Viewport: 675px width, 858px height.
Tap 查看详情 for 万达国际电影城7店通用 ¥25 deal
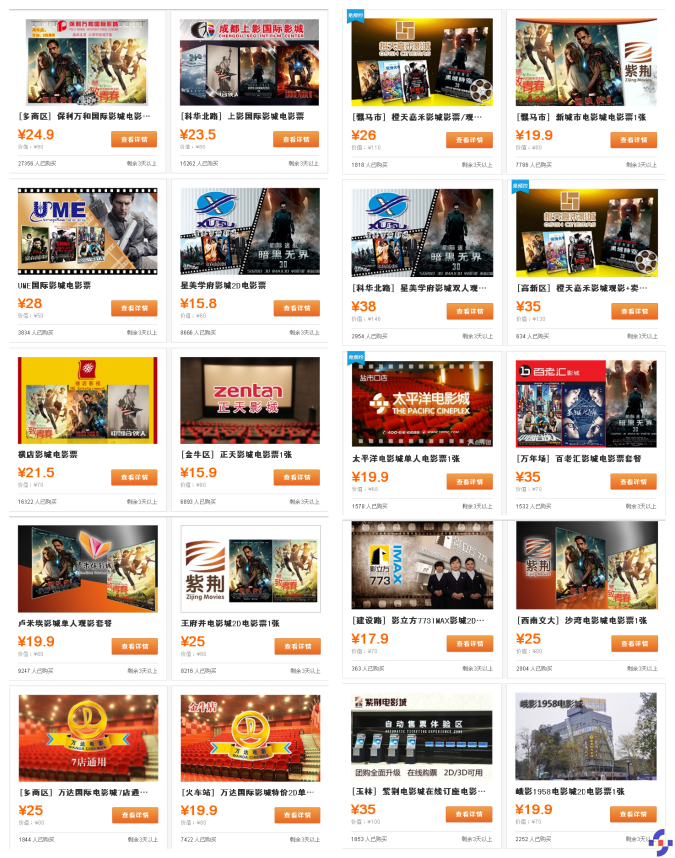(x=134, y=815)
